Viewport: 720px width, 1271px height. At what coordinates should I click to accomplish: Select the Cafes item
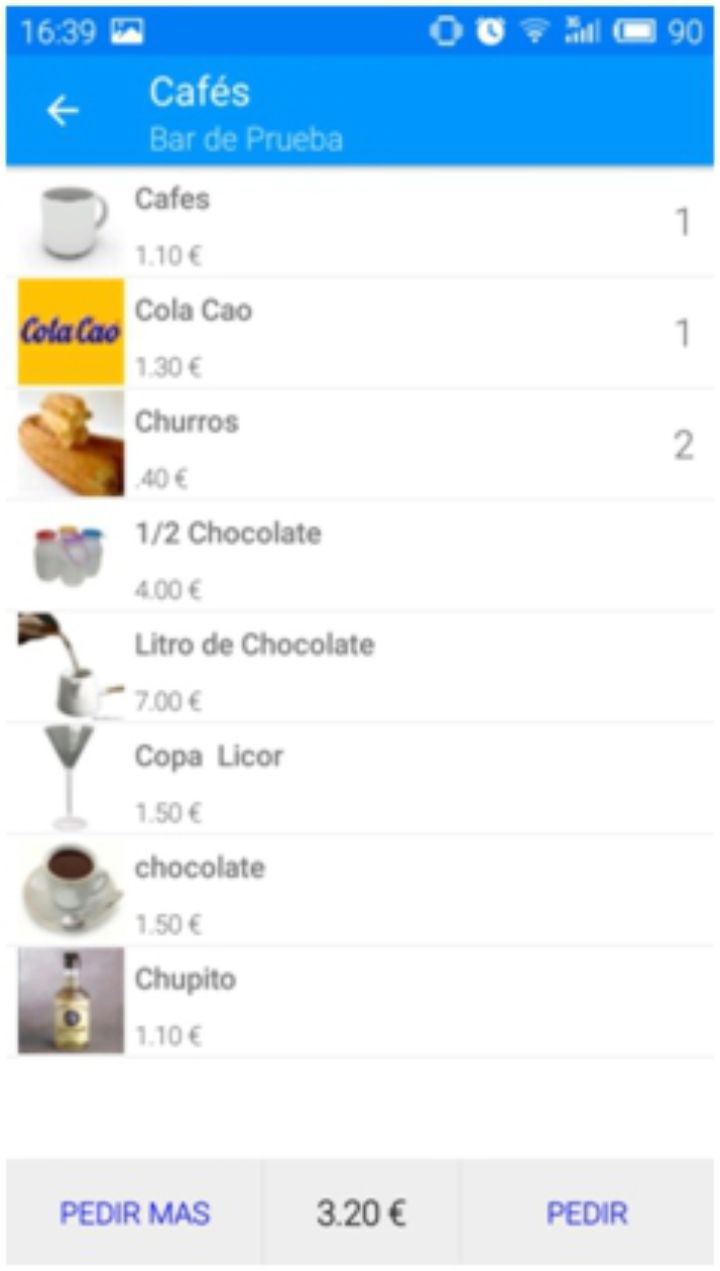360,222
